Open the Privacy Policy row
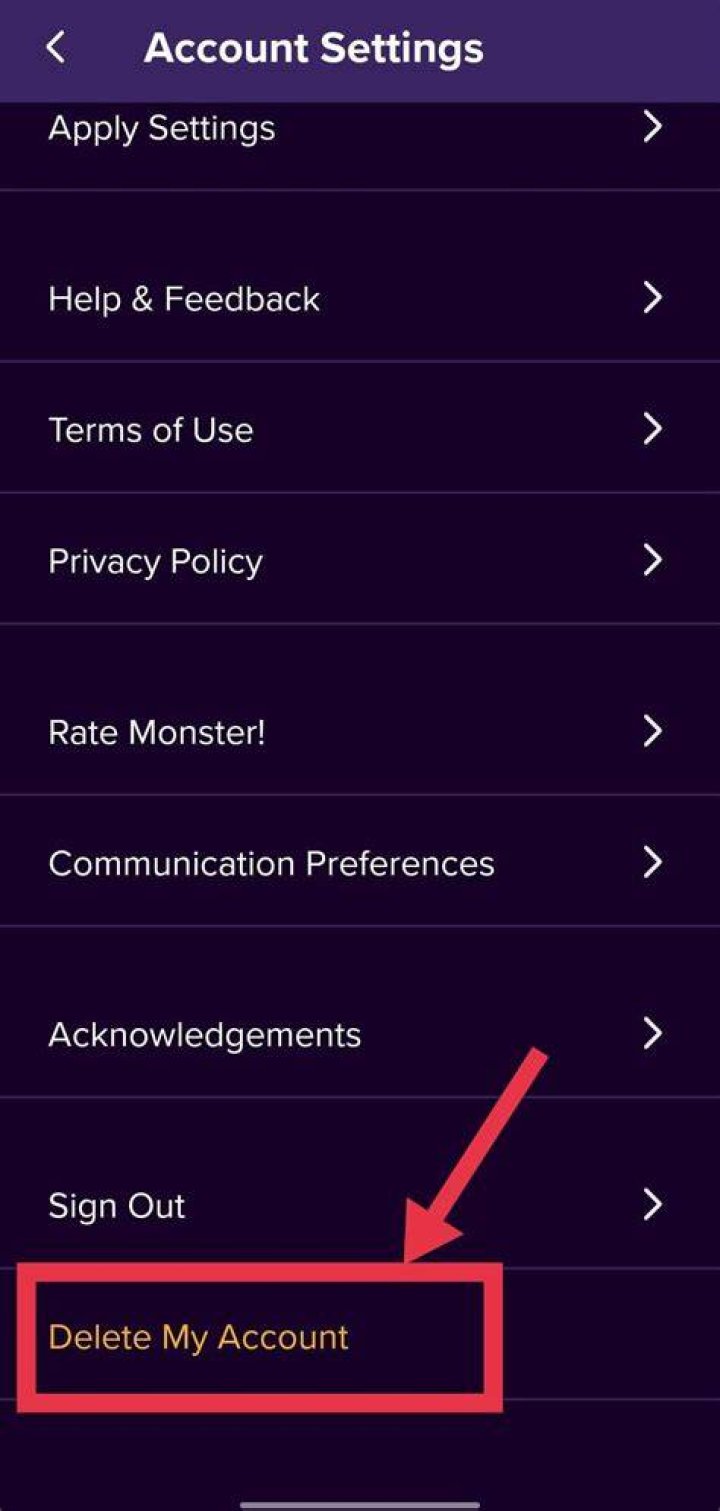Image resolution: width=720 pixels, height=1511 pixels. 360,560
